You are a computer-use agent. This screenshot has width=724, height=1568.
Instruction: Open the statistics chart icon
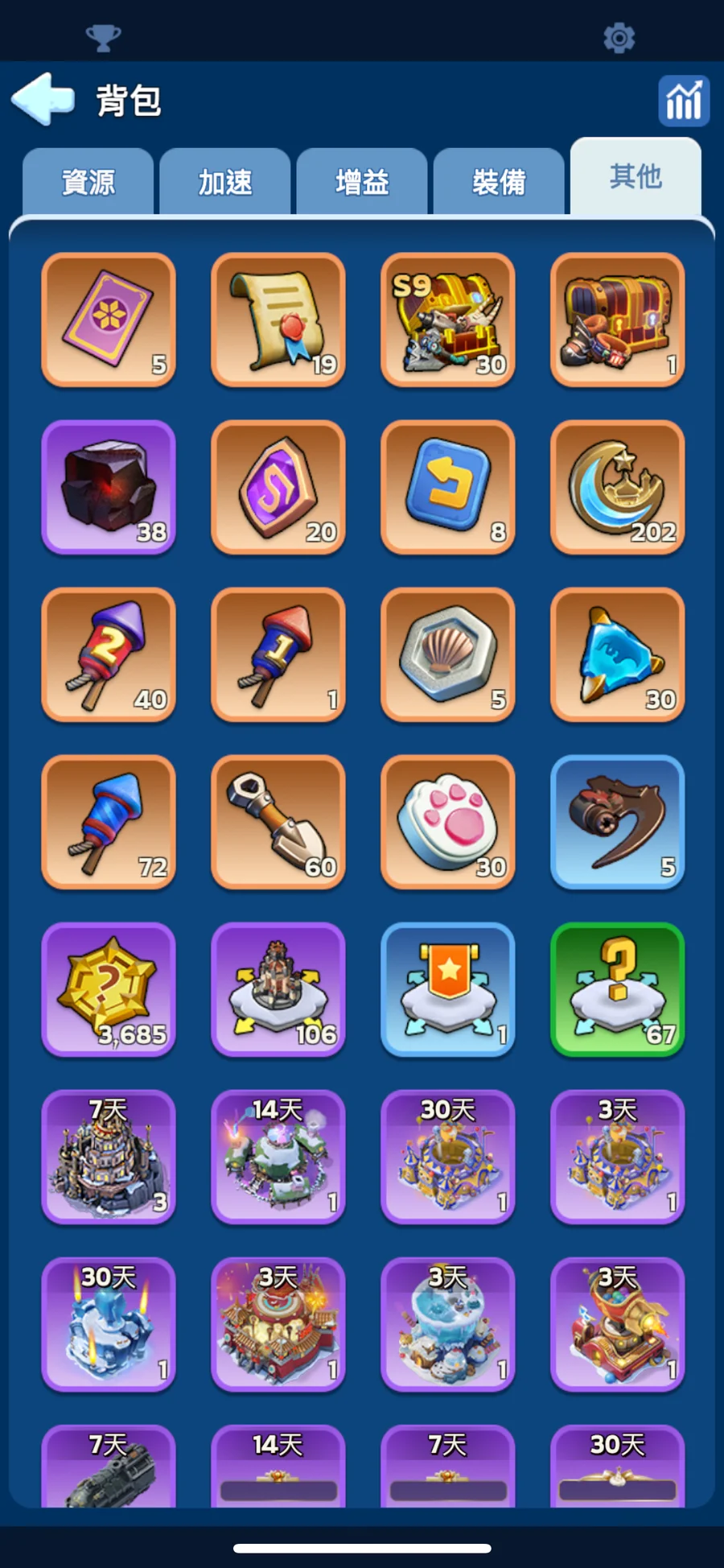(683, 101)
